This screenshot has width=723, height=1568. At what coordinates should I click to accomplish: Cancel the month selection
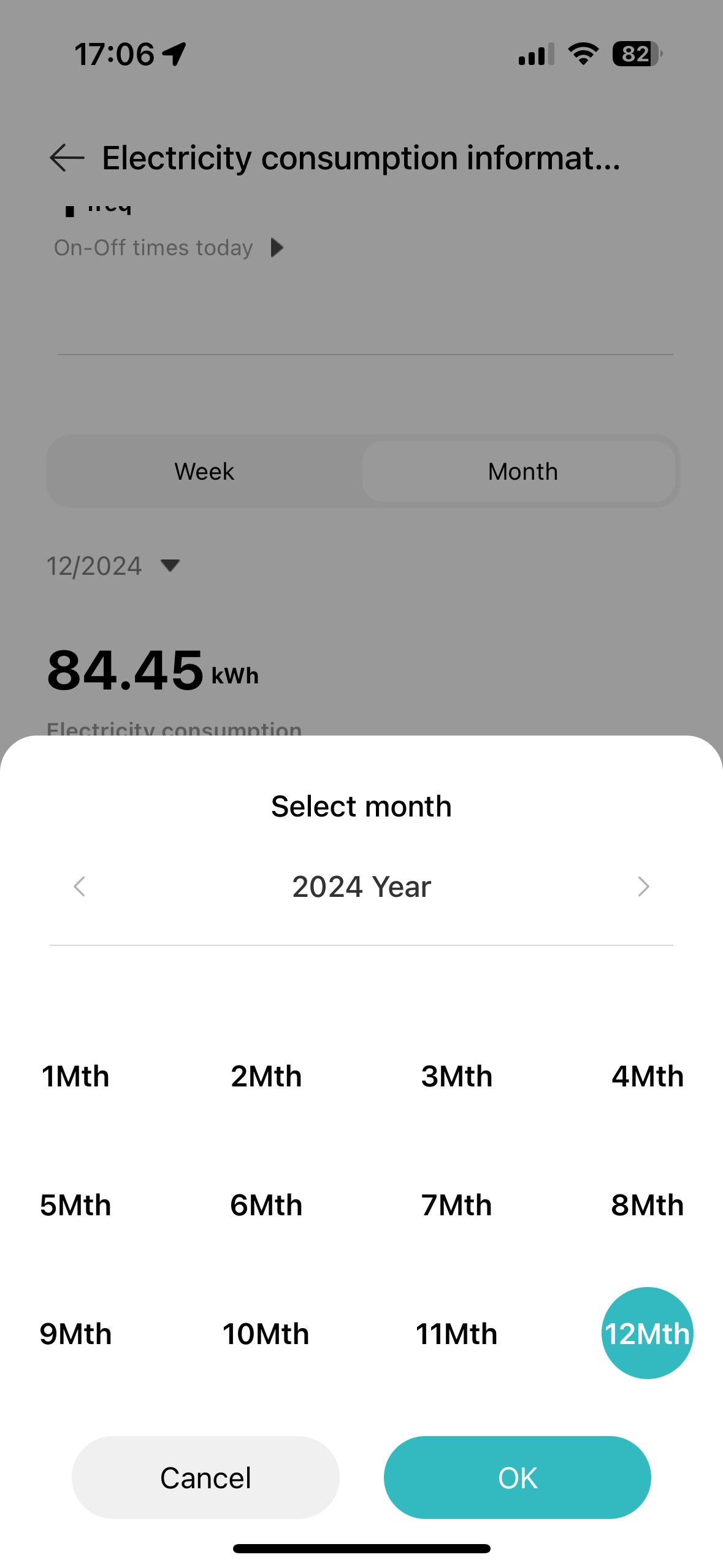tap(205, 1477)
